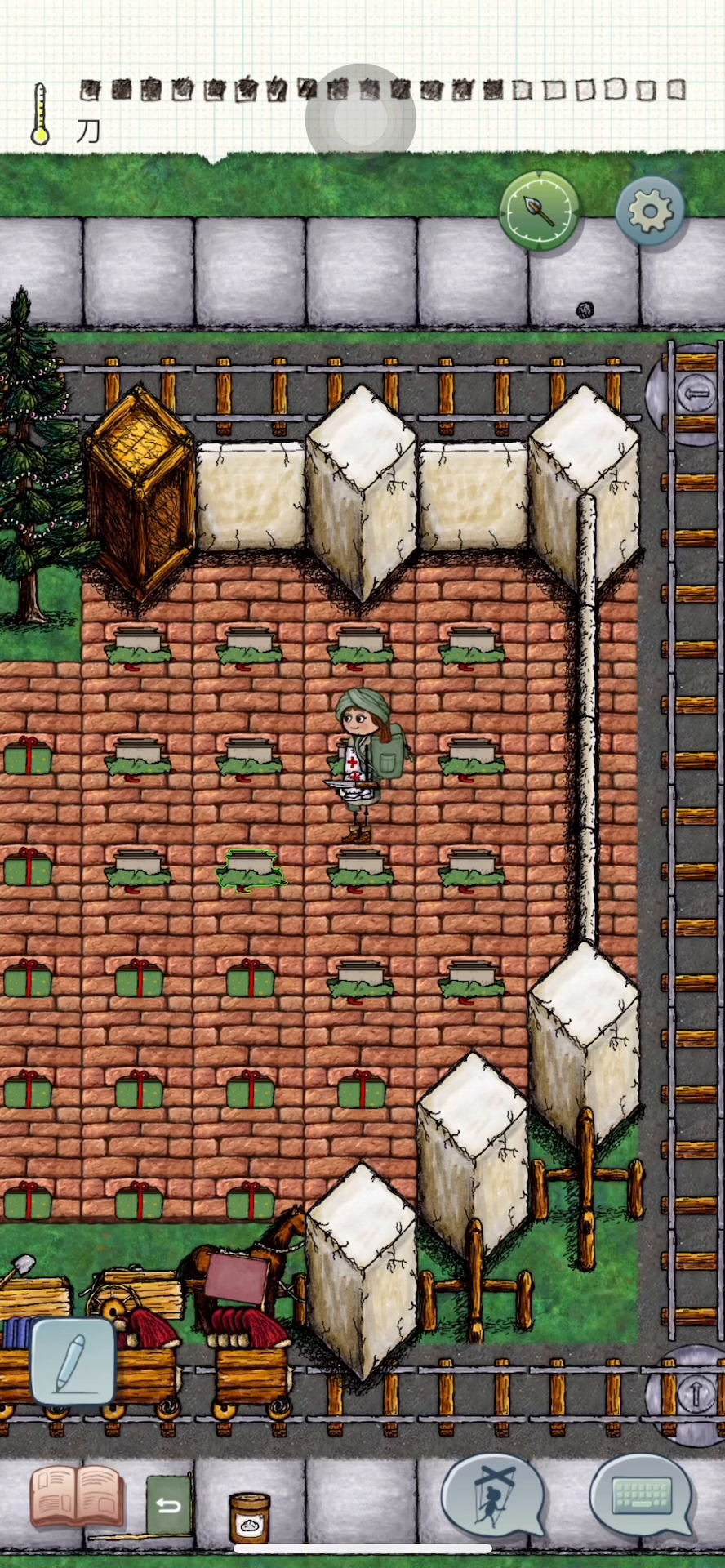Select the highlighted bowl on pine

[251, 870]
